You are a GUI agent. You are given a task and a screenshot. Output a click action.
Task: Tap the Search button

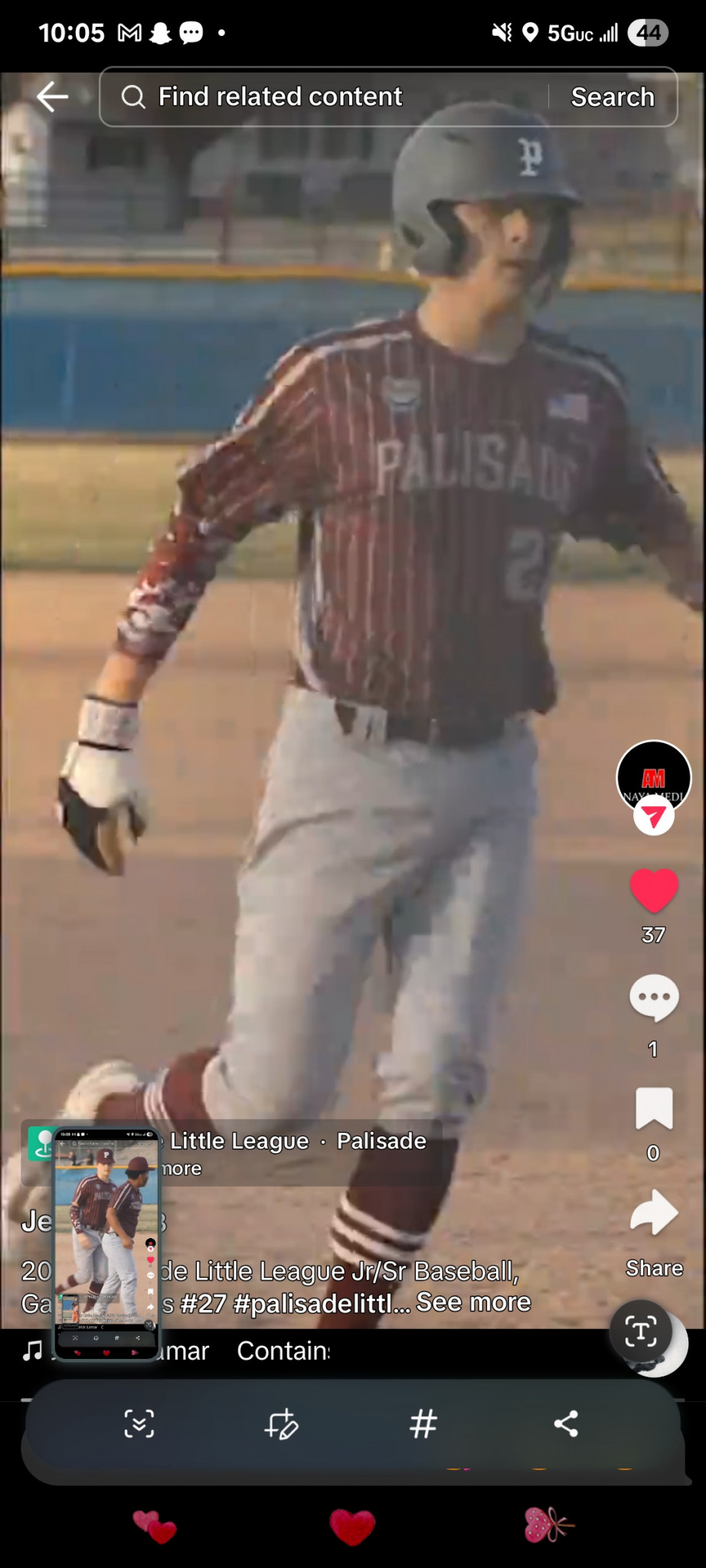coord(613,97)
